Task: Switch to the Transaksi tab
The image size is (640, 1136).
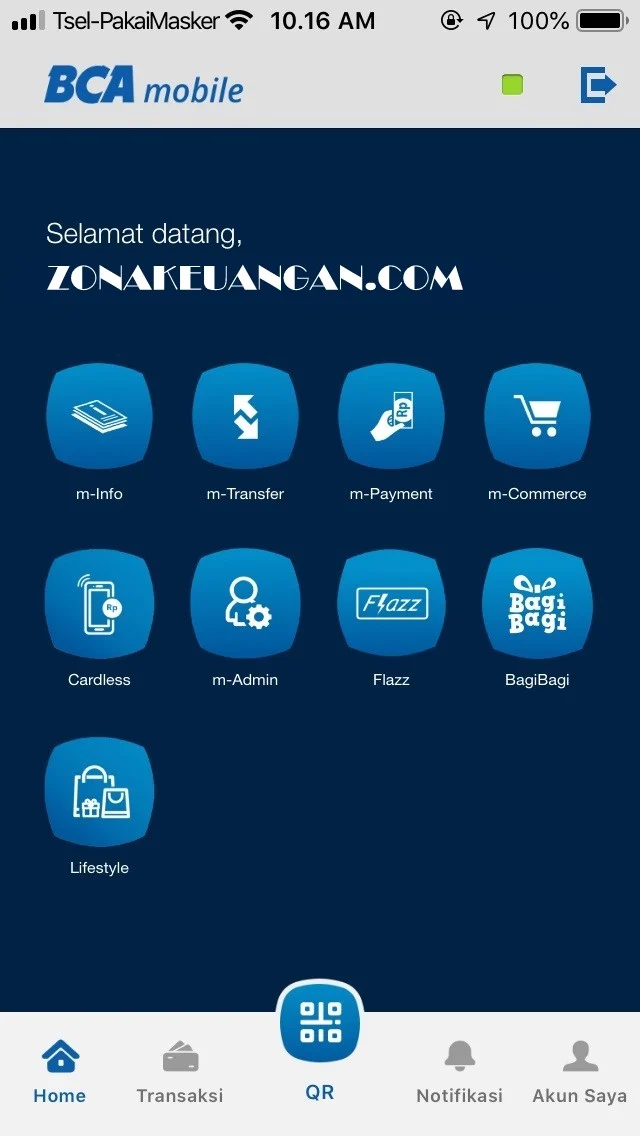Action: coord(180,1072)
